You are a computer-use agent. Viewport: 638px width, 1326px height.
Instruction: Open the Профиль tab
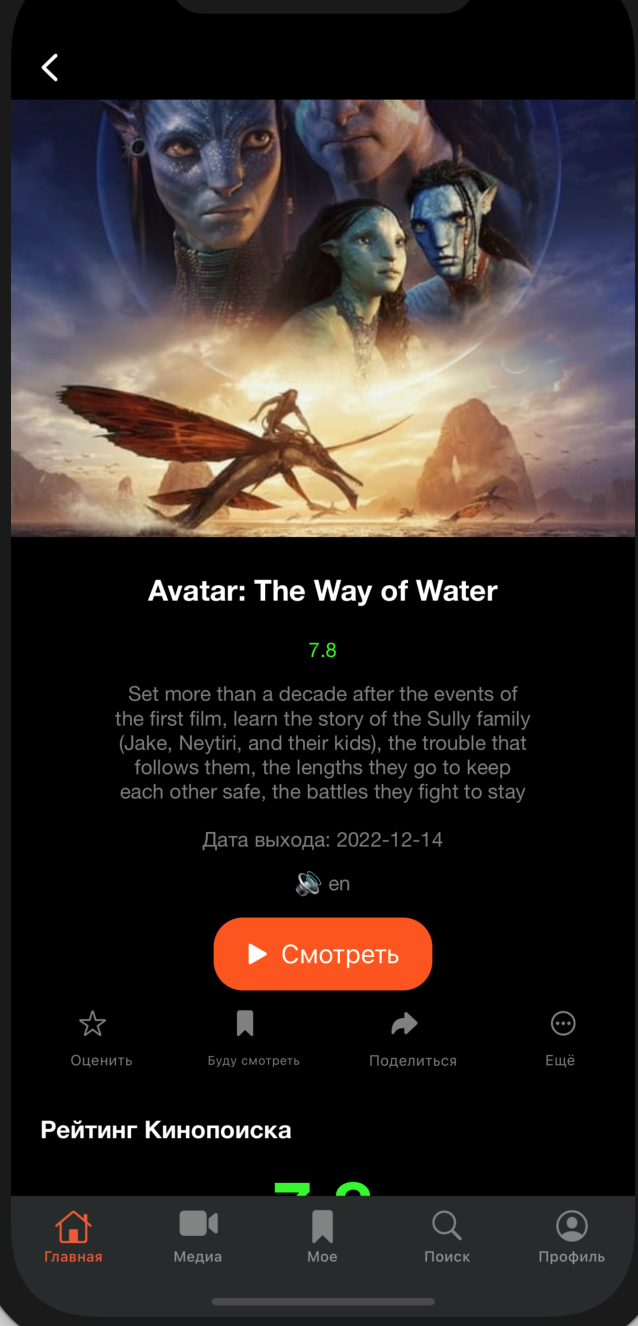(x=571, y=1236)
